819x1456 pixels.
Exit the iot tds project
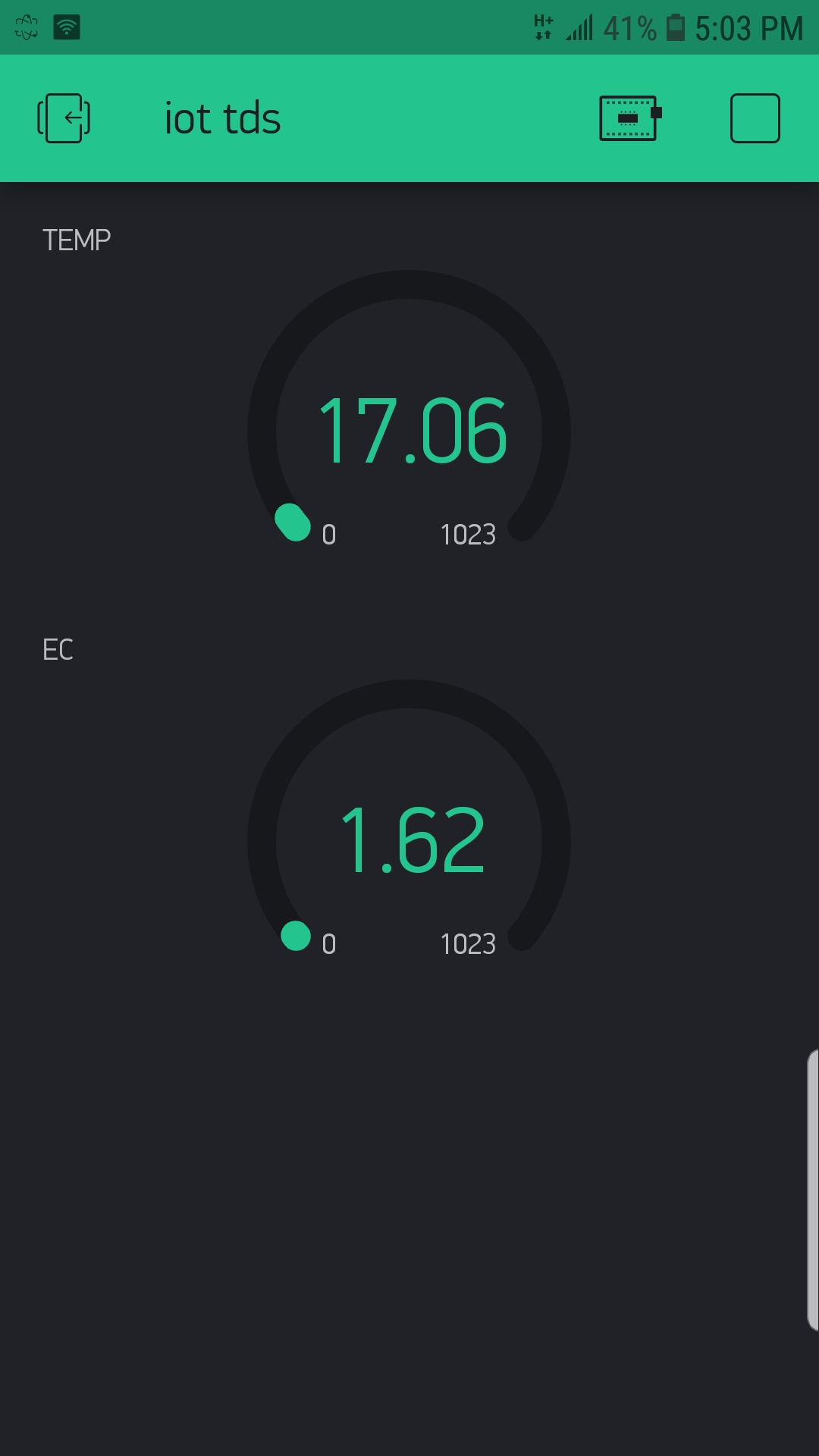(x=64, y=118)
